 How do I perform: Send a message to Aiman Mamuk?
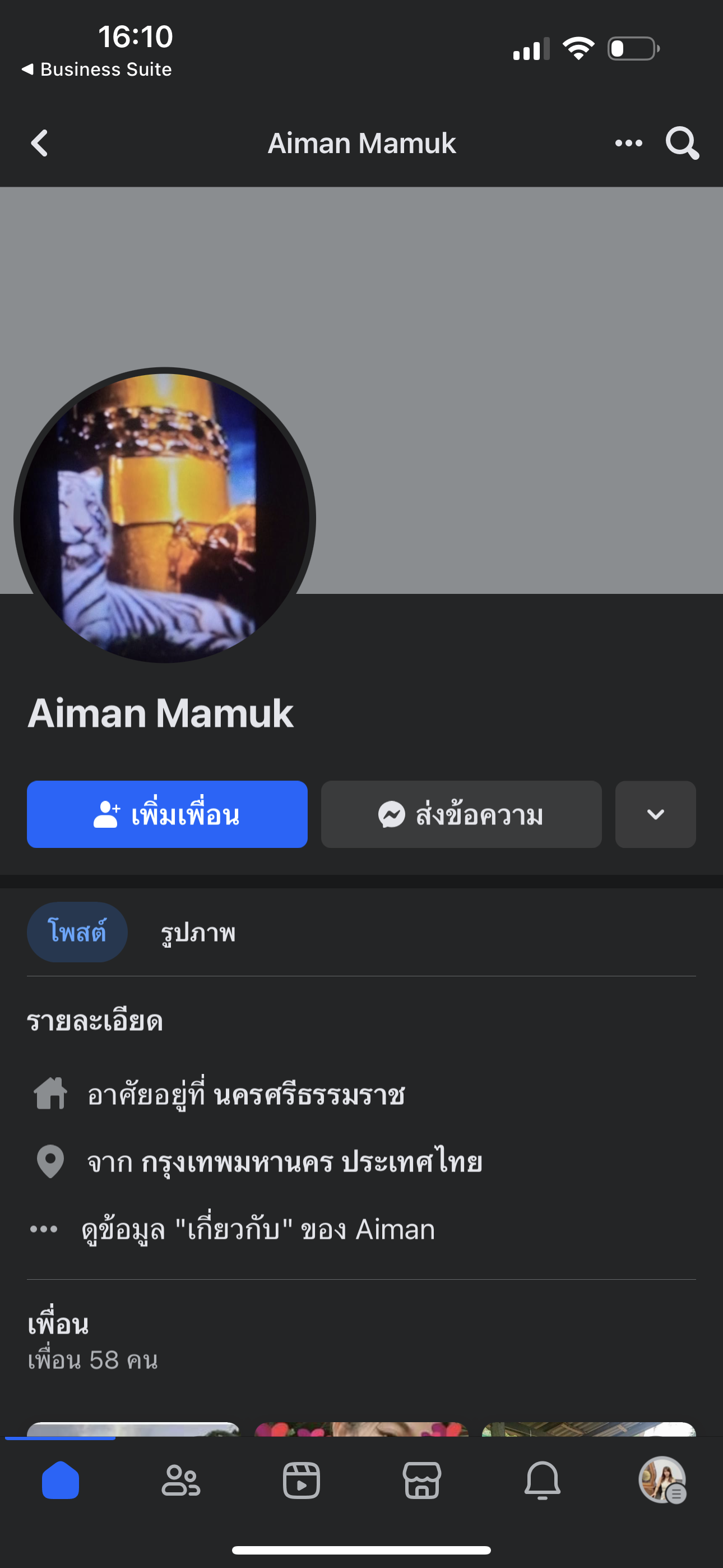[461, 814]
